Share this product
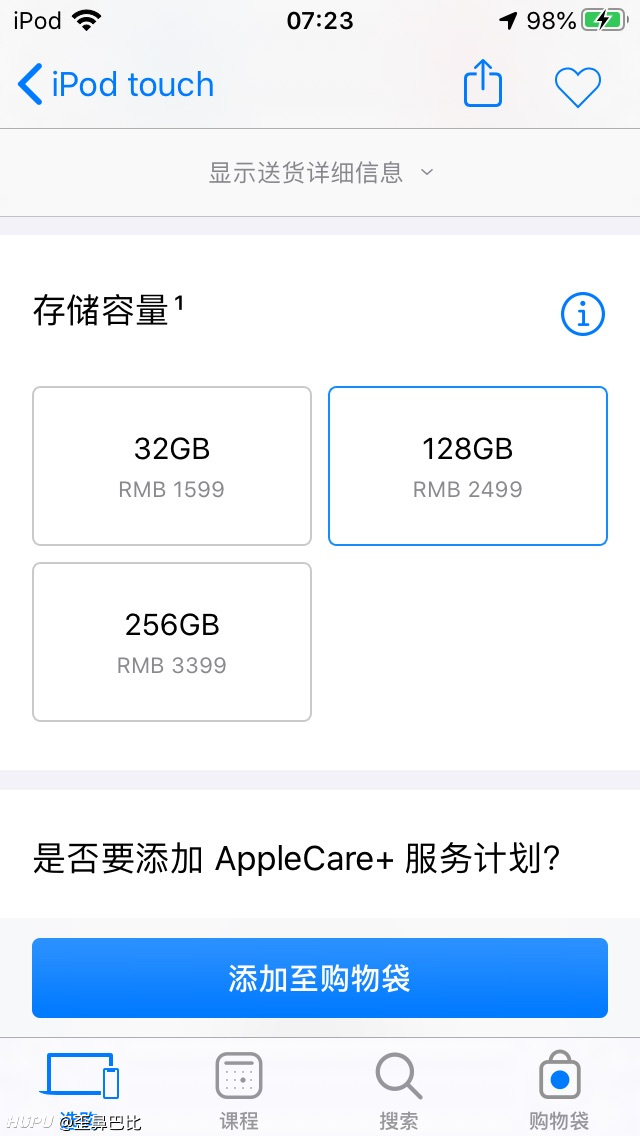The image size is (640, 1136). [483, 83]
